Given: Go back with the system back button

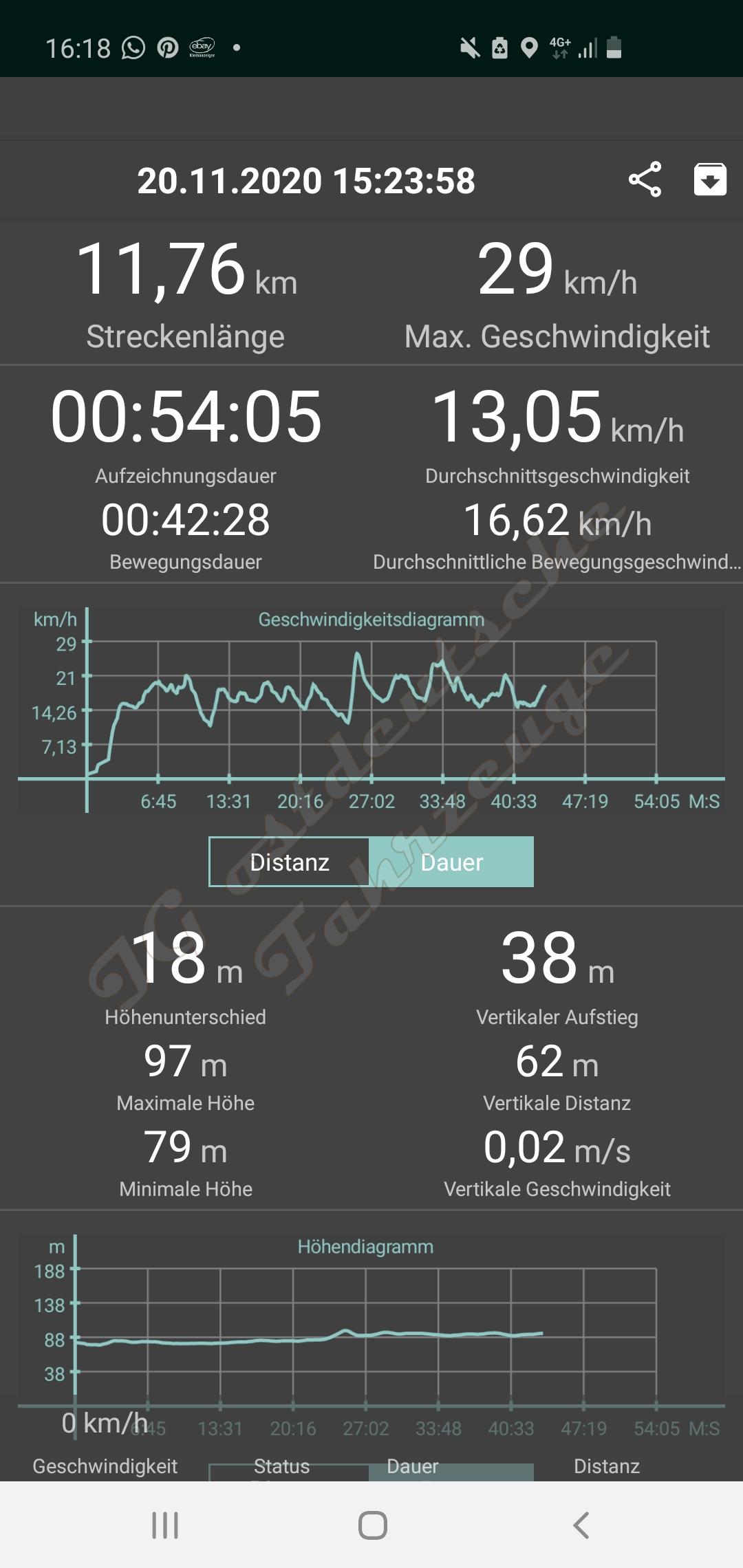Looking at the screenshot, I should tap(581, 1525).
